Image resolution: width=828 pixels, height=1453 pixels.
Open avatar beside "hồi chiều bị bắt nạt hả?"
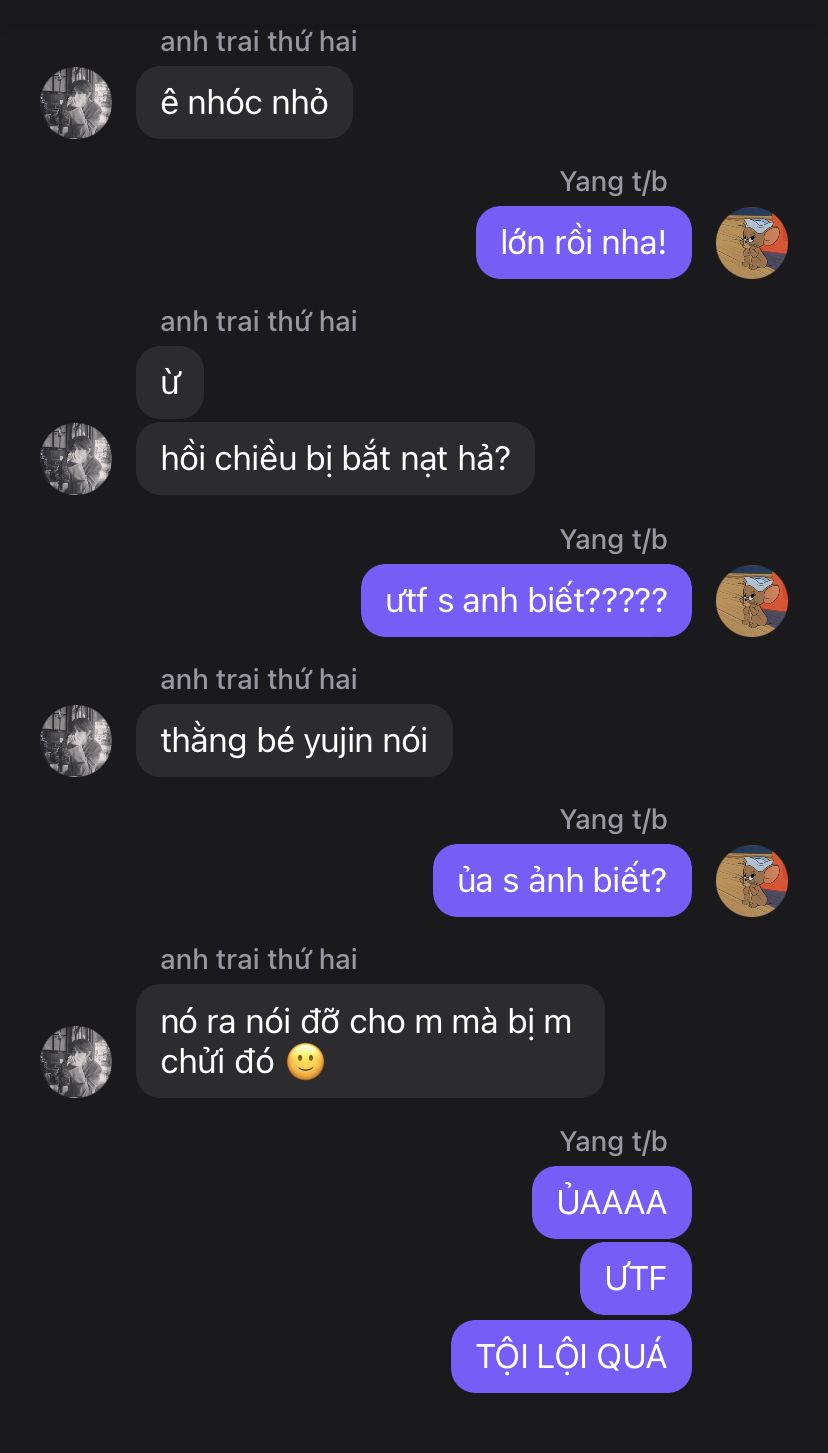pyautogui.click(x=76, y=459)
